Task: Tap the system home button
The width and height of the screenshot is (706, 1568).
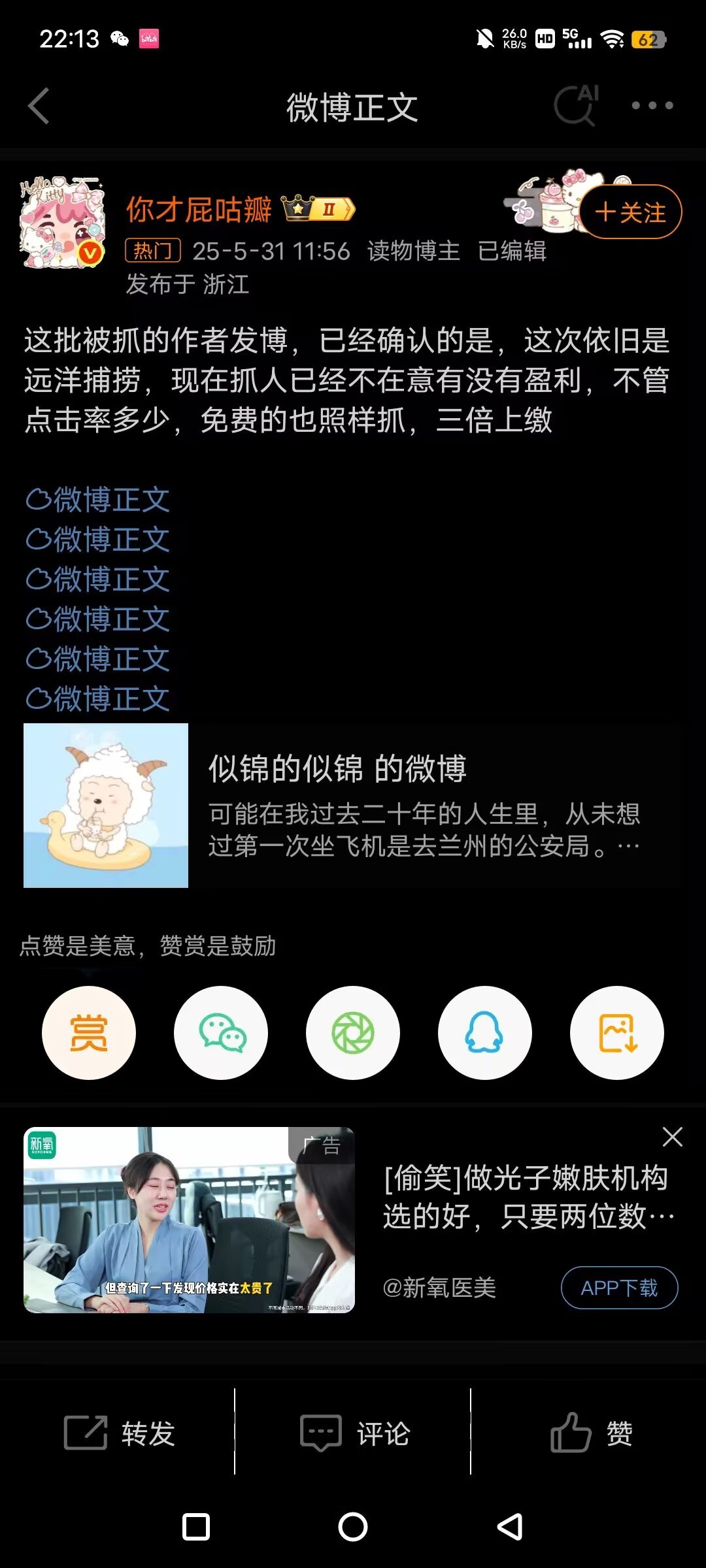Action: (x=353, y=1527)
